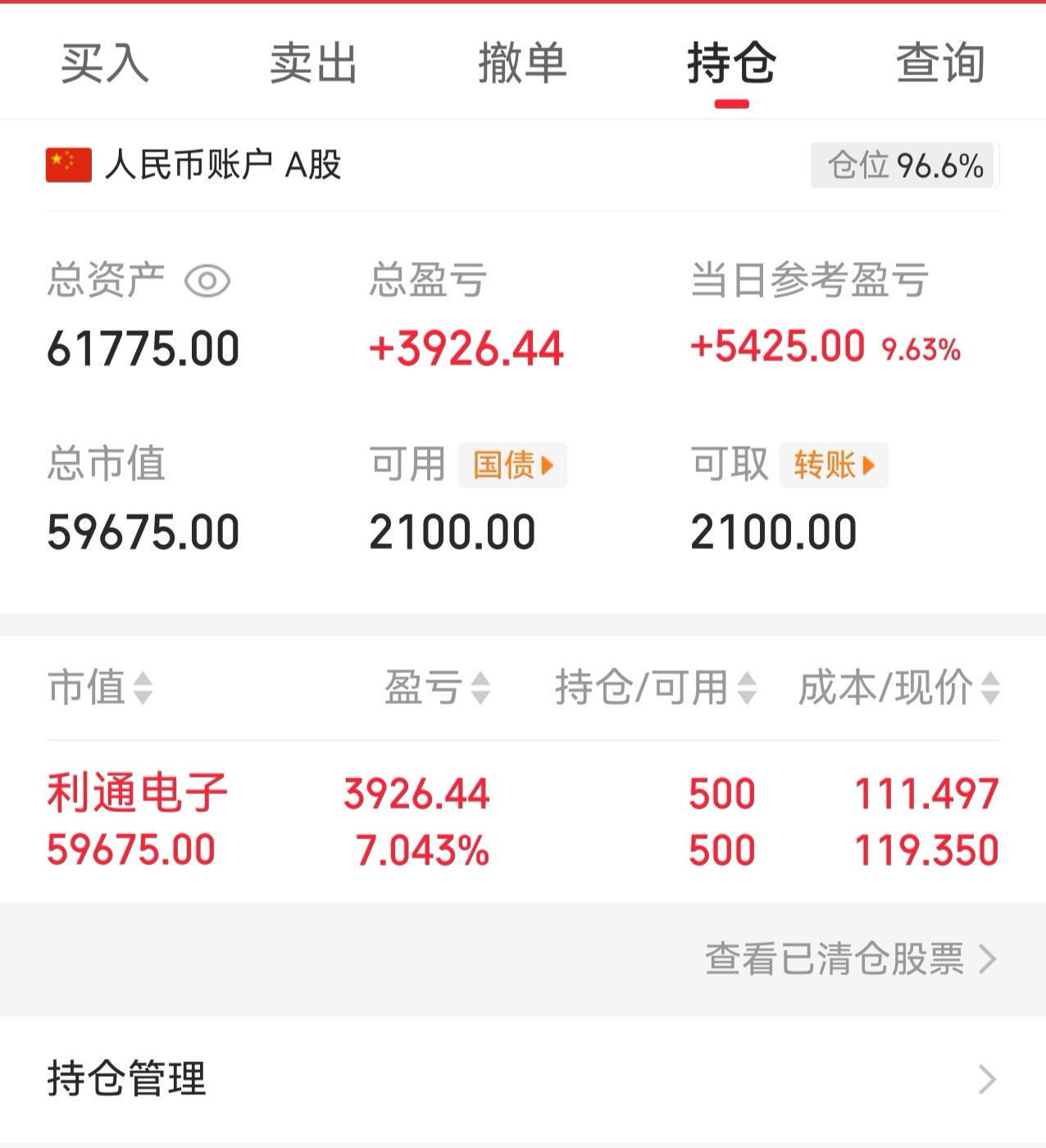Switch to the 卖出 tab
The image size is (1046, 1148).
pos(314,63)
